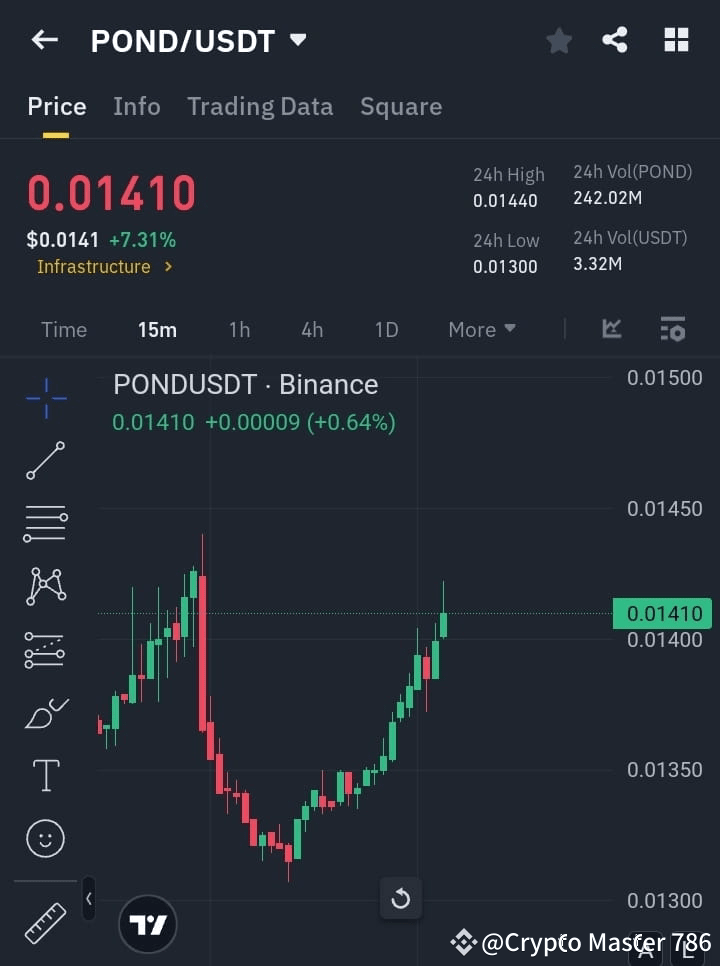The width and height of the screenshot is (720, 966).
Task: Open the horizontal lines drawing tool
Action: [44, 524]
